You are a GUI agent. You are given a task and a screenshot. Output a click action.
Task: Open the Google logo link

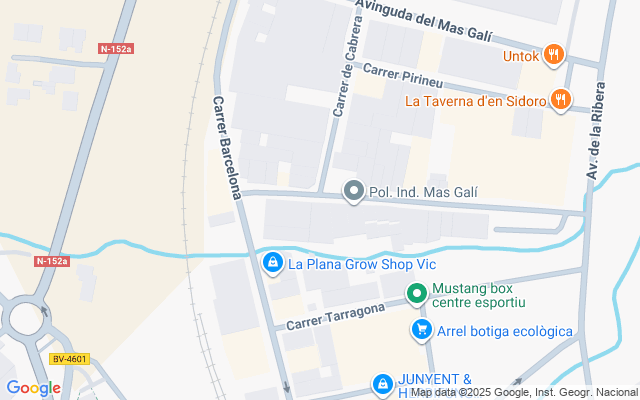click(x=33, y=388)
